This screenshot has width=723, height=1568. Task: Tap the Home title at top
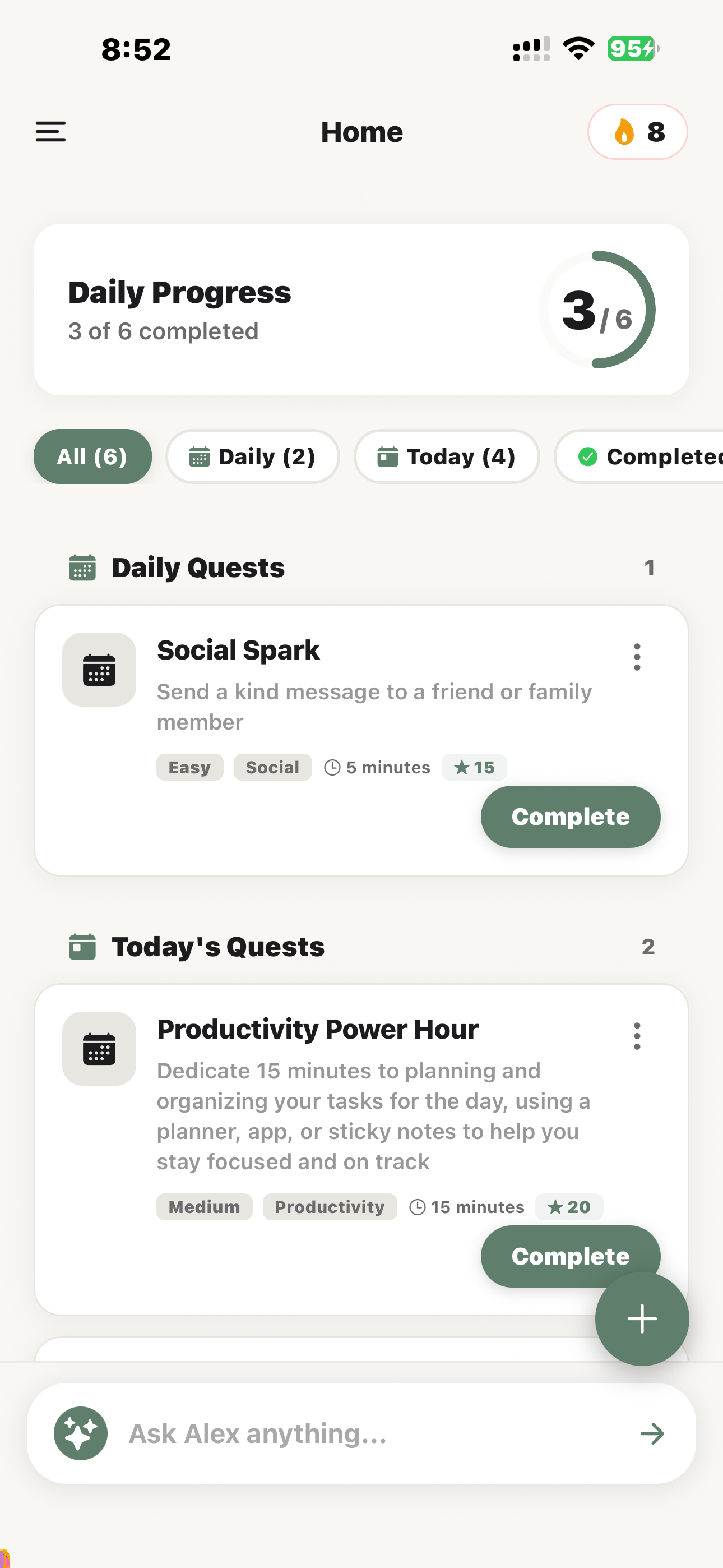[361, 131]
